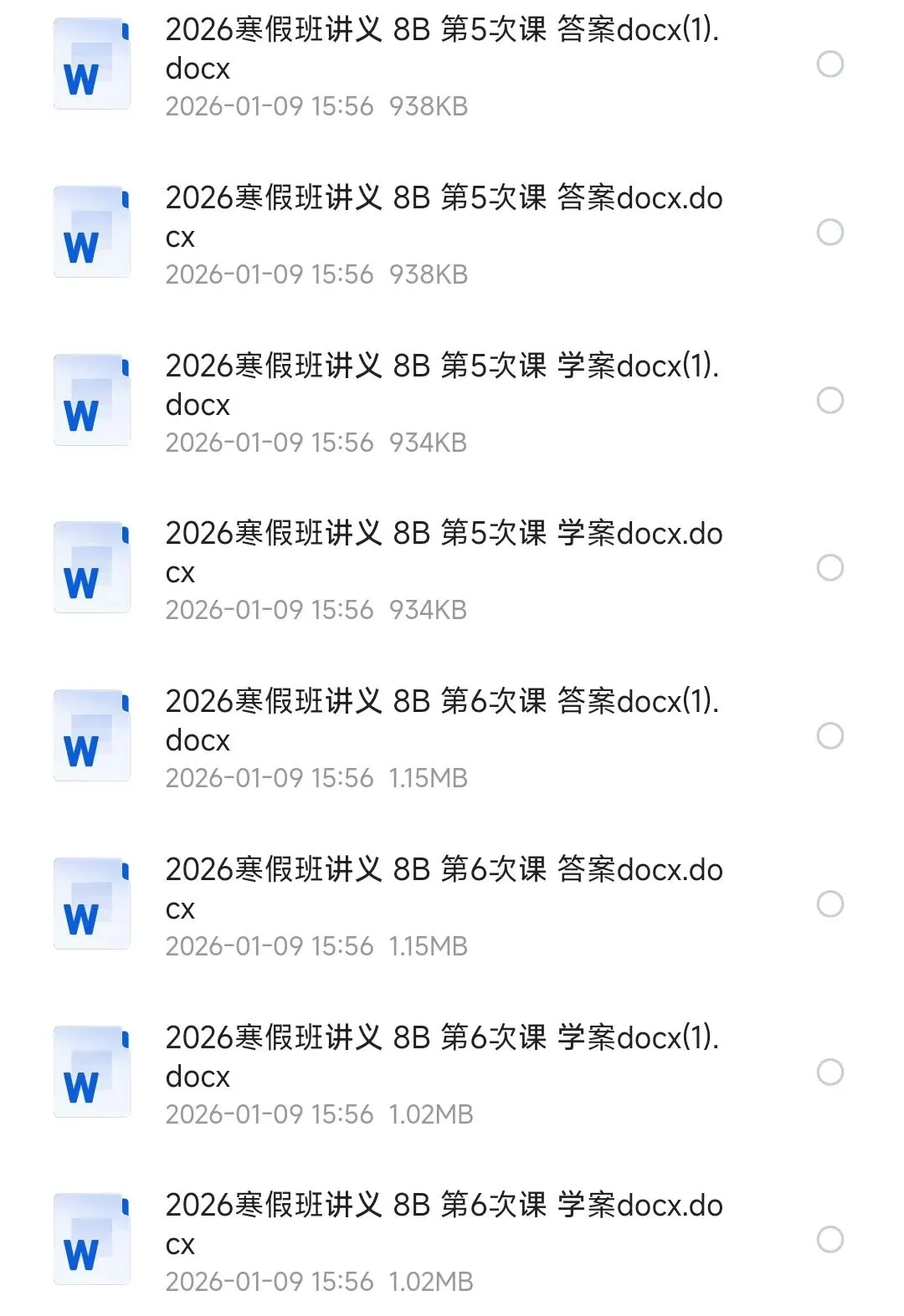Image resolution: width=904 pixels, height=1316 pixels.
Task: Open 第6次课 学案docx(1).docx file
Action: tap(442, 1057)
